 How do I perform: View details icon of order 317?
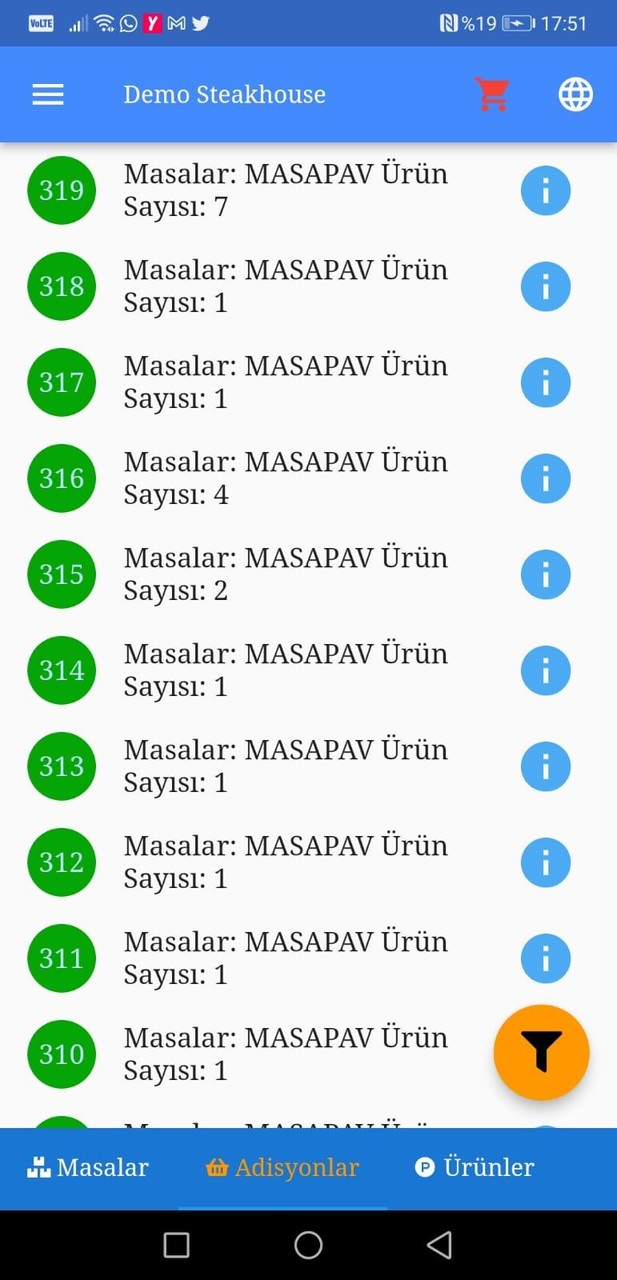pyautogui.click(x=545, y=382)
